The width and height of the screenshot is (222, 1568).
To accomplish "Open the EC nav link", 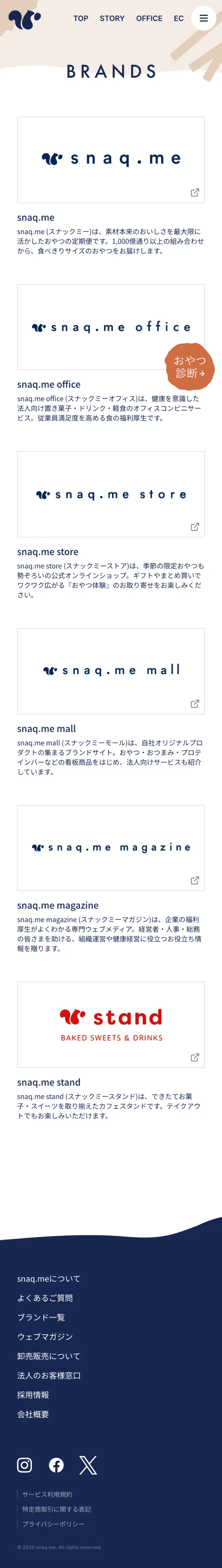I will [179, 19].
